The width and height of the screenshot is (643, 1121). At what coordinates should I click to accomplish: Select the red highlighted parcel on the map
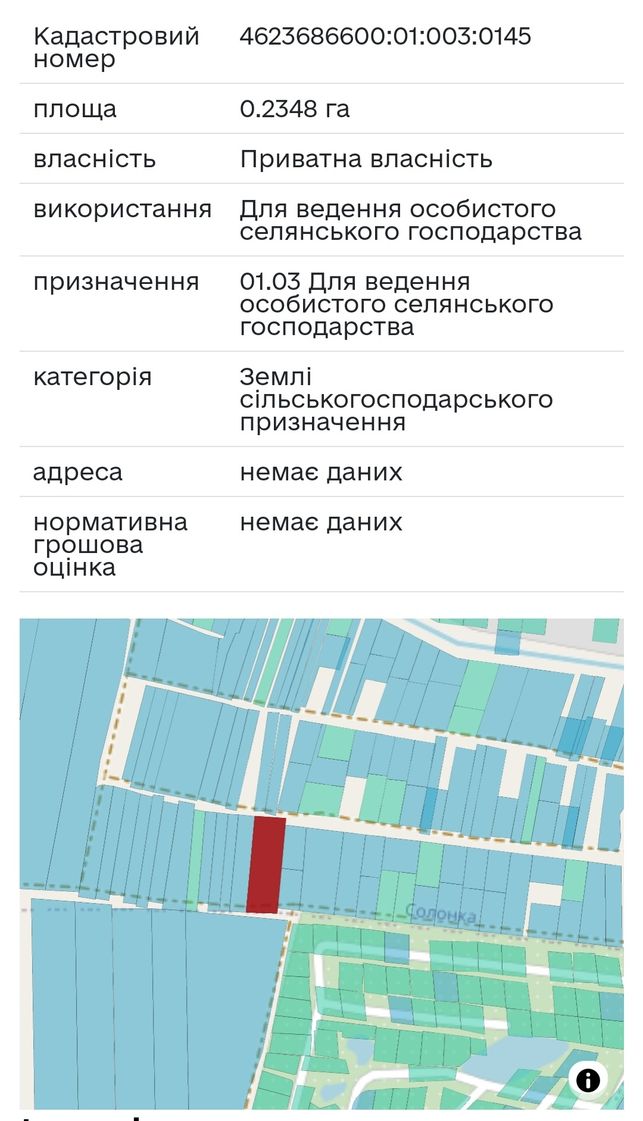(266, 865)
